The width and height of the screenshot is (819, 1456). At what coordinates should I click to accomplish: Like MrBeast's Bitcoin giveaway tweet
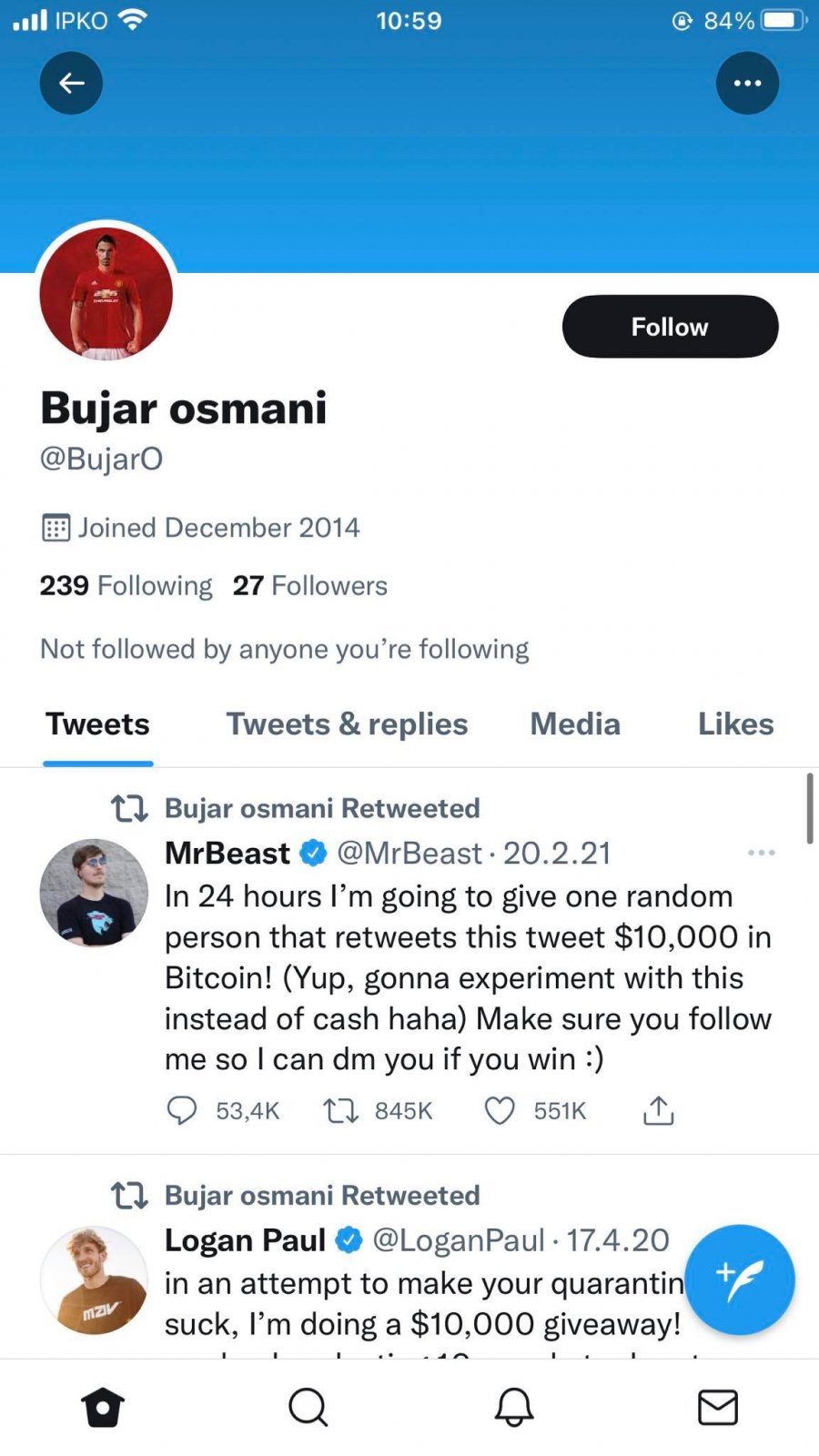click(500, 1110)
